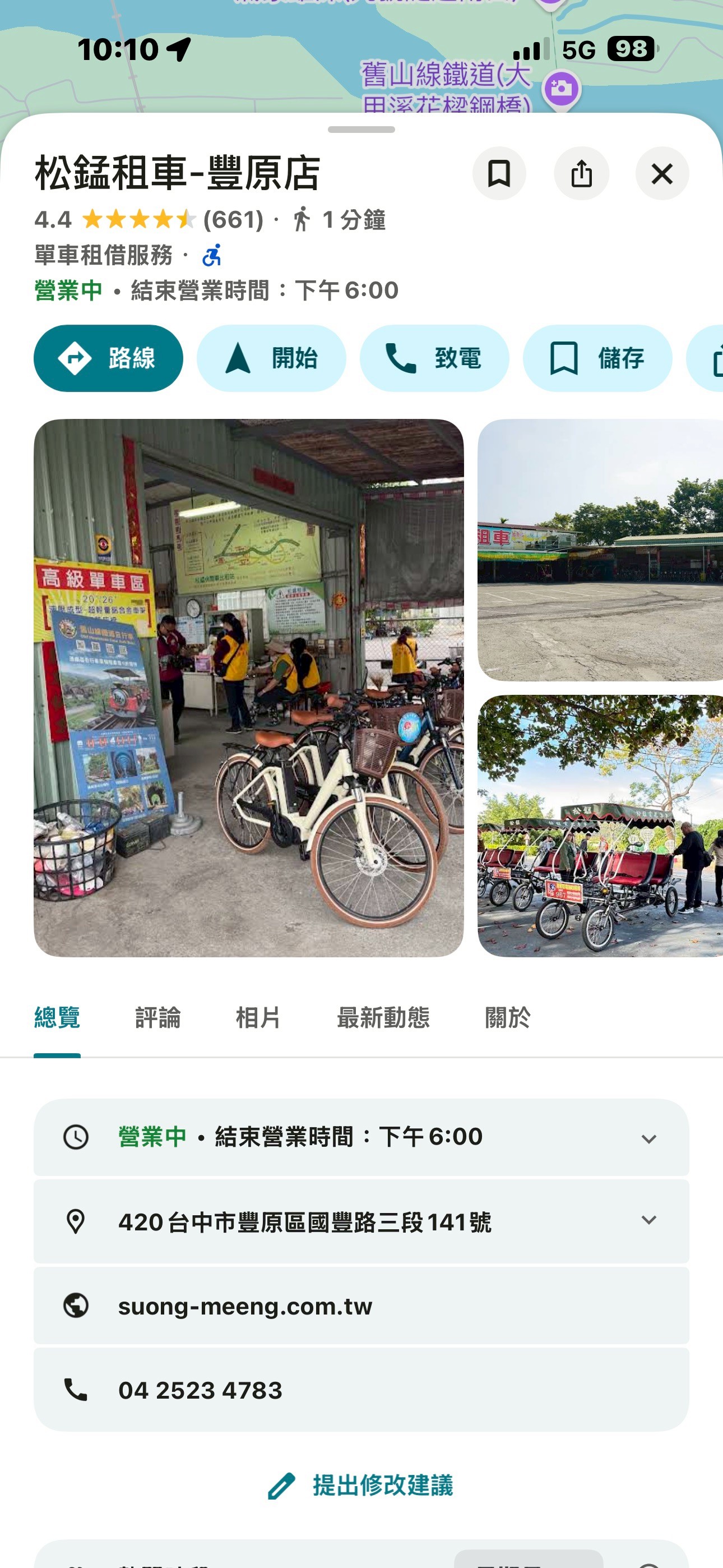Screen dimensions: 723x1568
Task: Start navigation with the 開始 button
Action: pyautogui.click(x=271, y=358)
